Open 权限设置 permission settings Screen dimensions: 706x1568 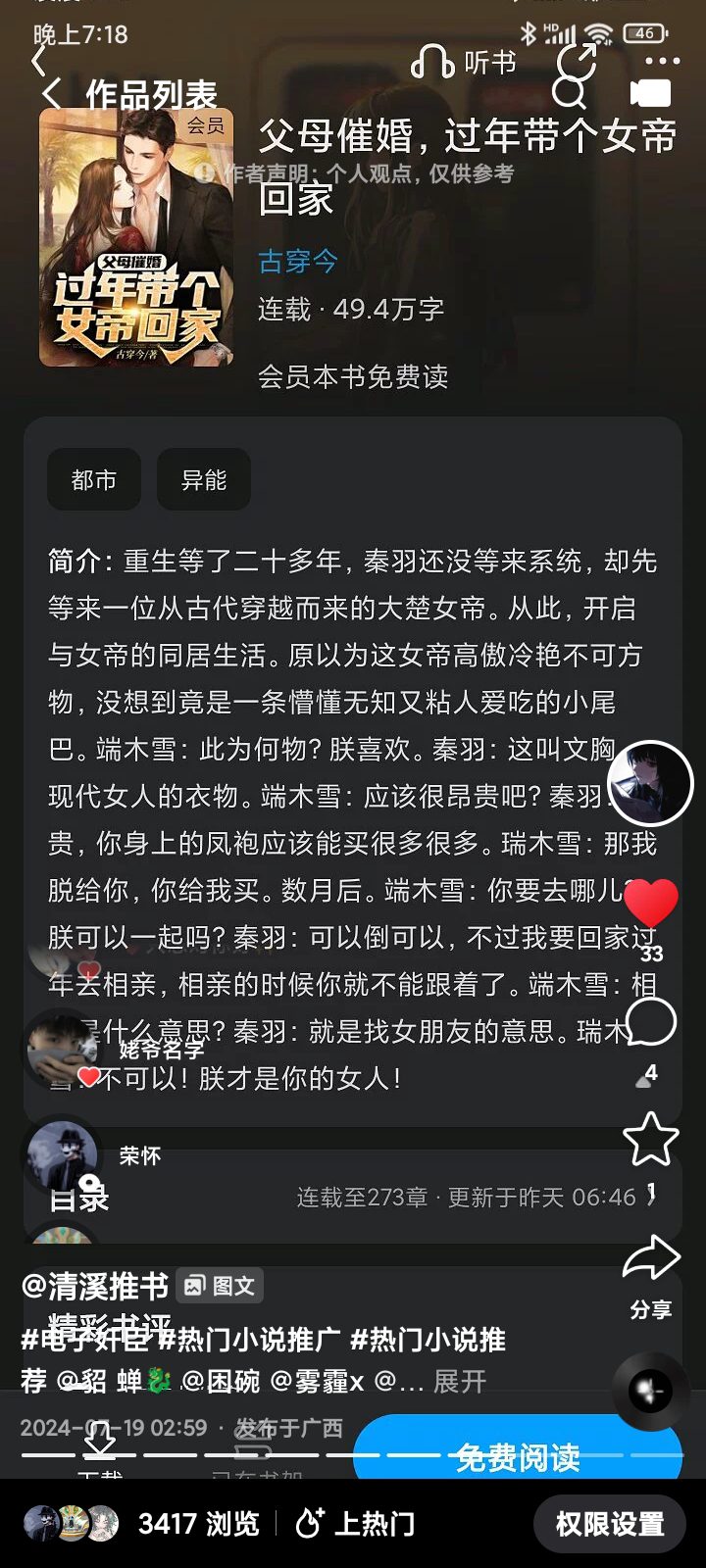[x=609, y=1524]
